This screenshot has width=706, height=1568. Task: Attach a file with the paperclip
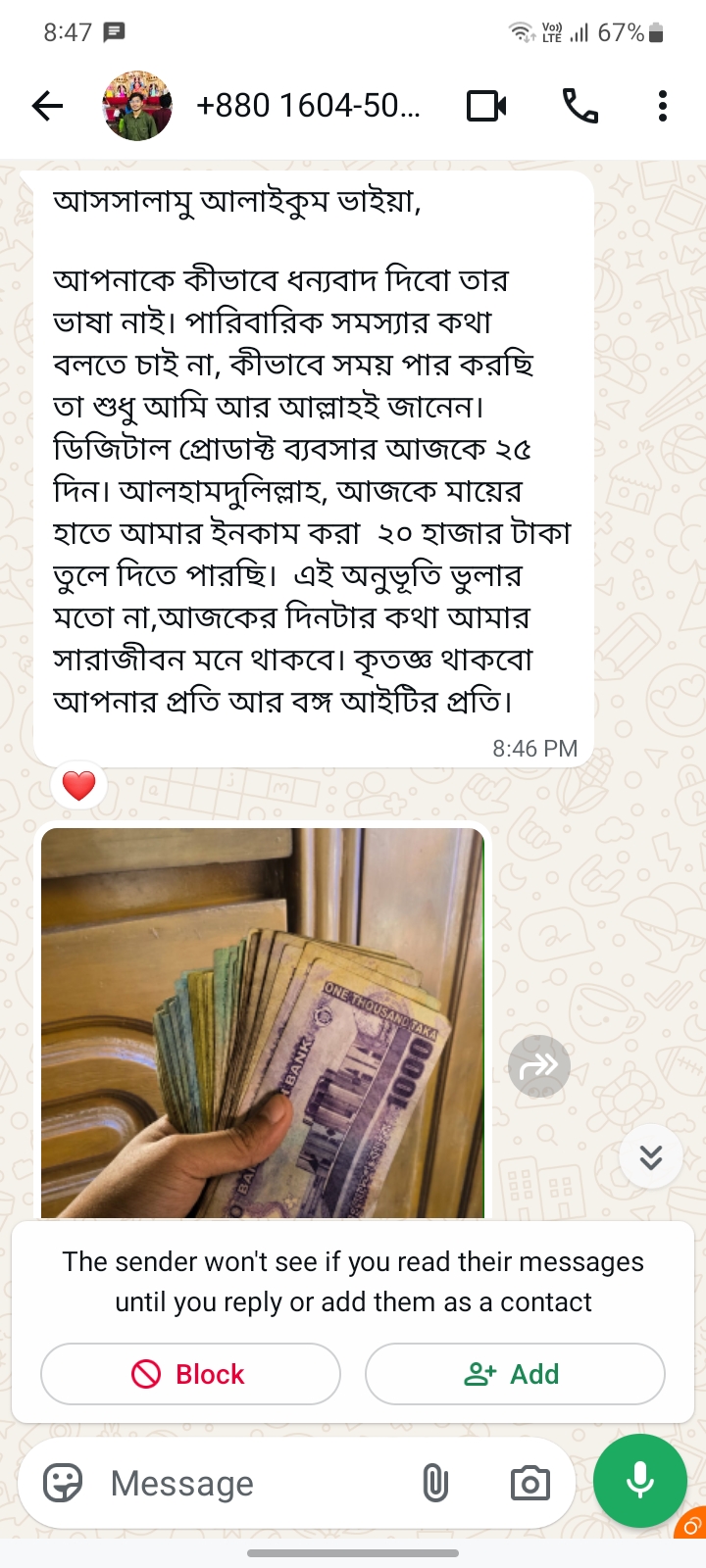click(x=435, y=1483)
